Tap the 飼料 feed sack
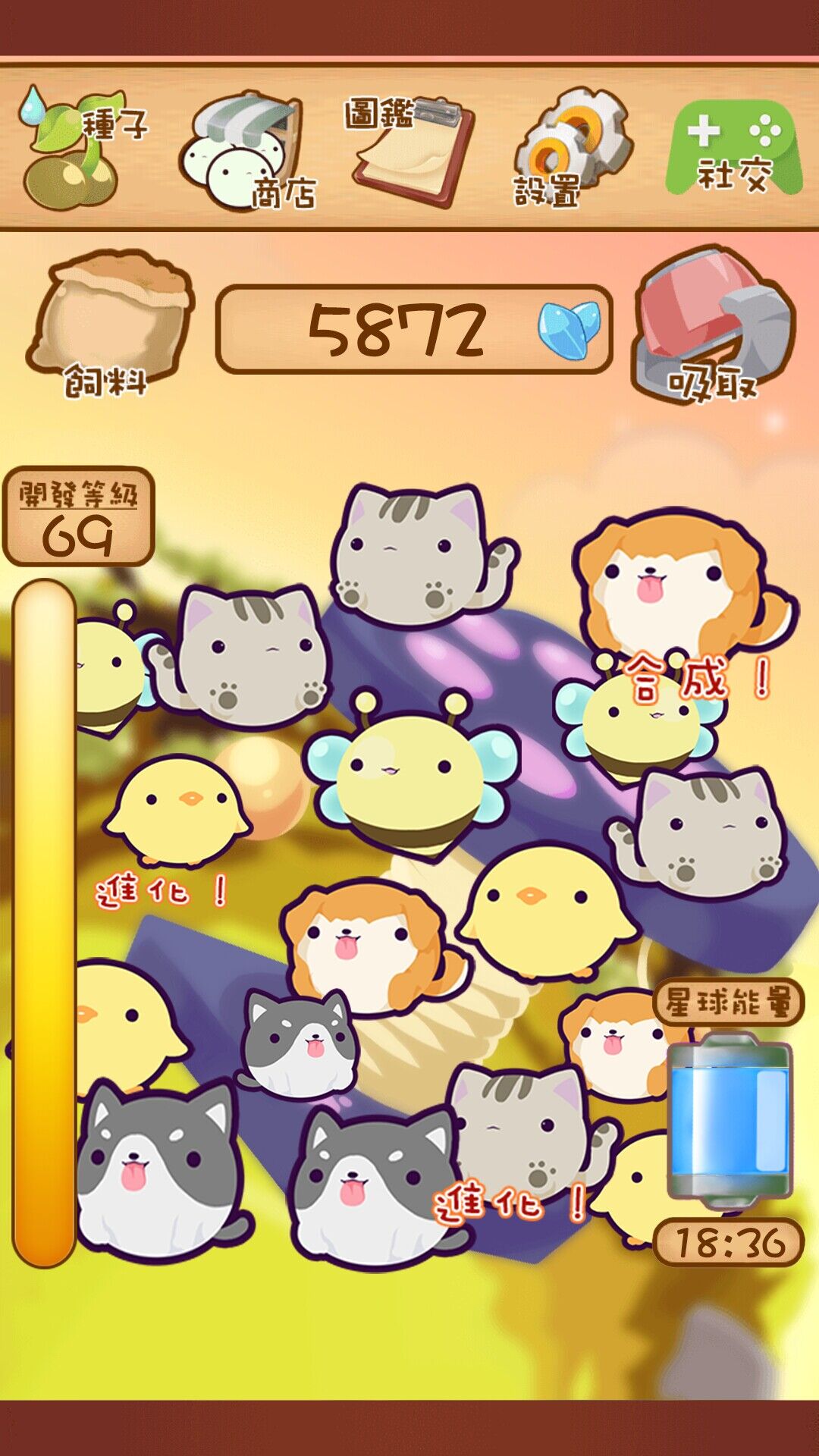 (110, 322)
